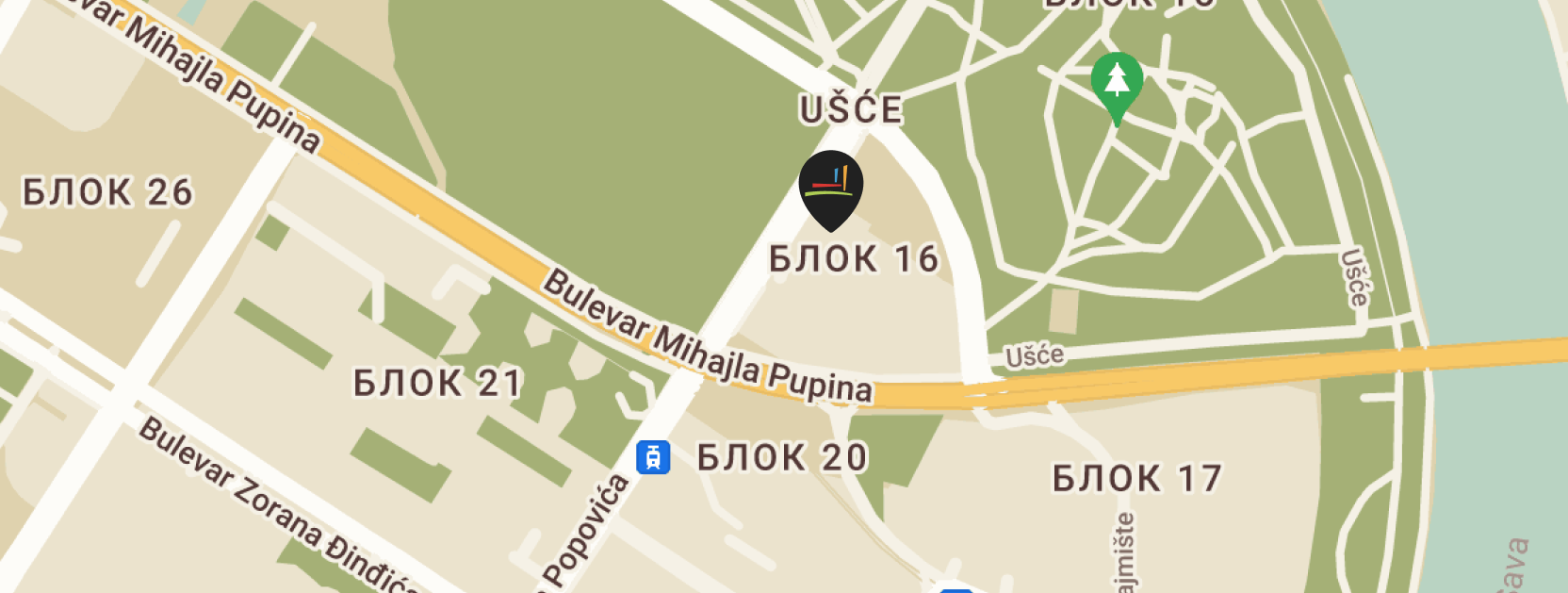The width and height of the screenshot is (1568, 593).
Task: Open the black Ušće location pin
Action: click(x=830, y=185)
